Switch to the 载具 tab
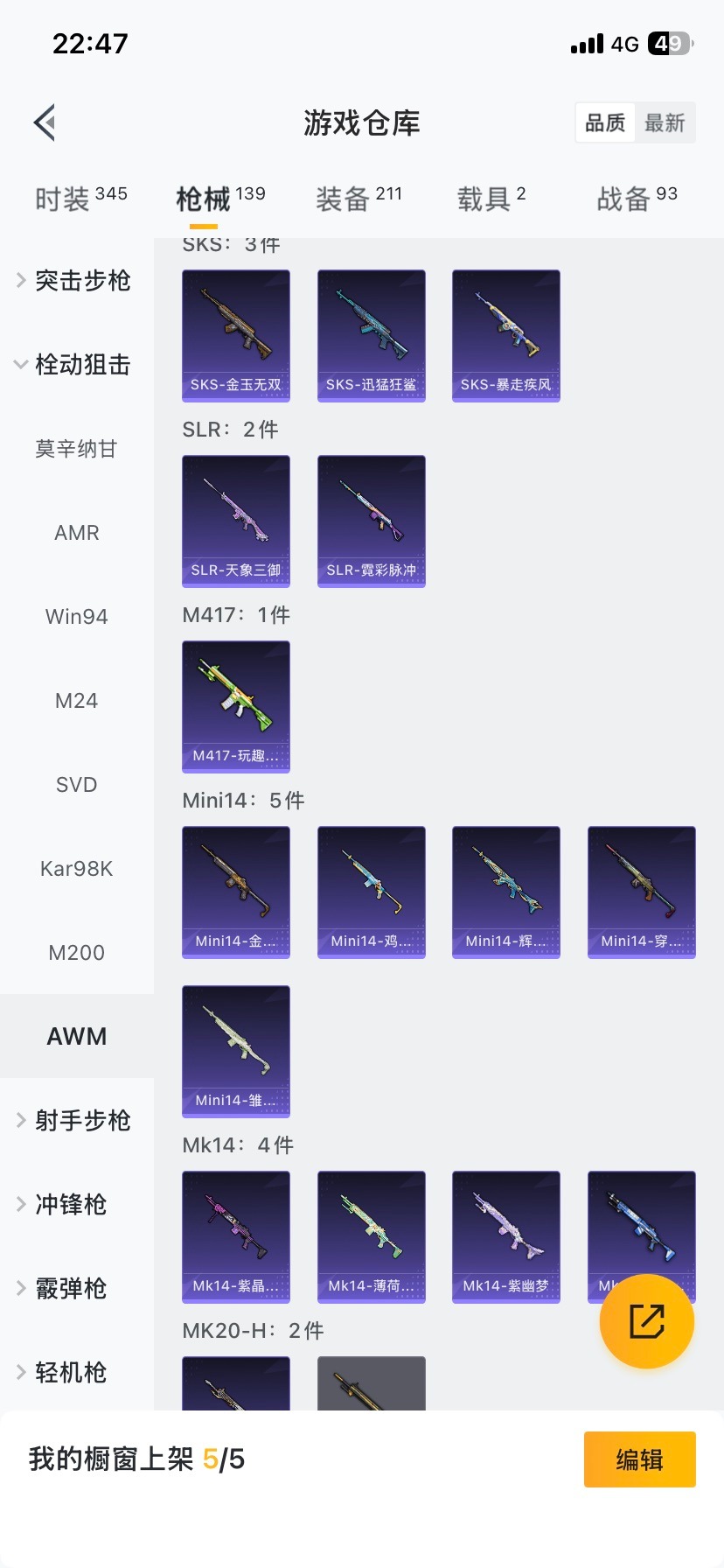724x1568 pixels. pos(491,199)
